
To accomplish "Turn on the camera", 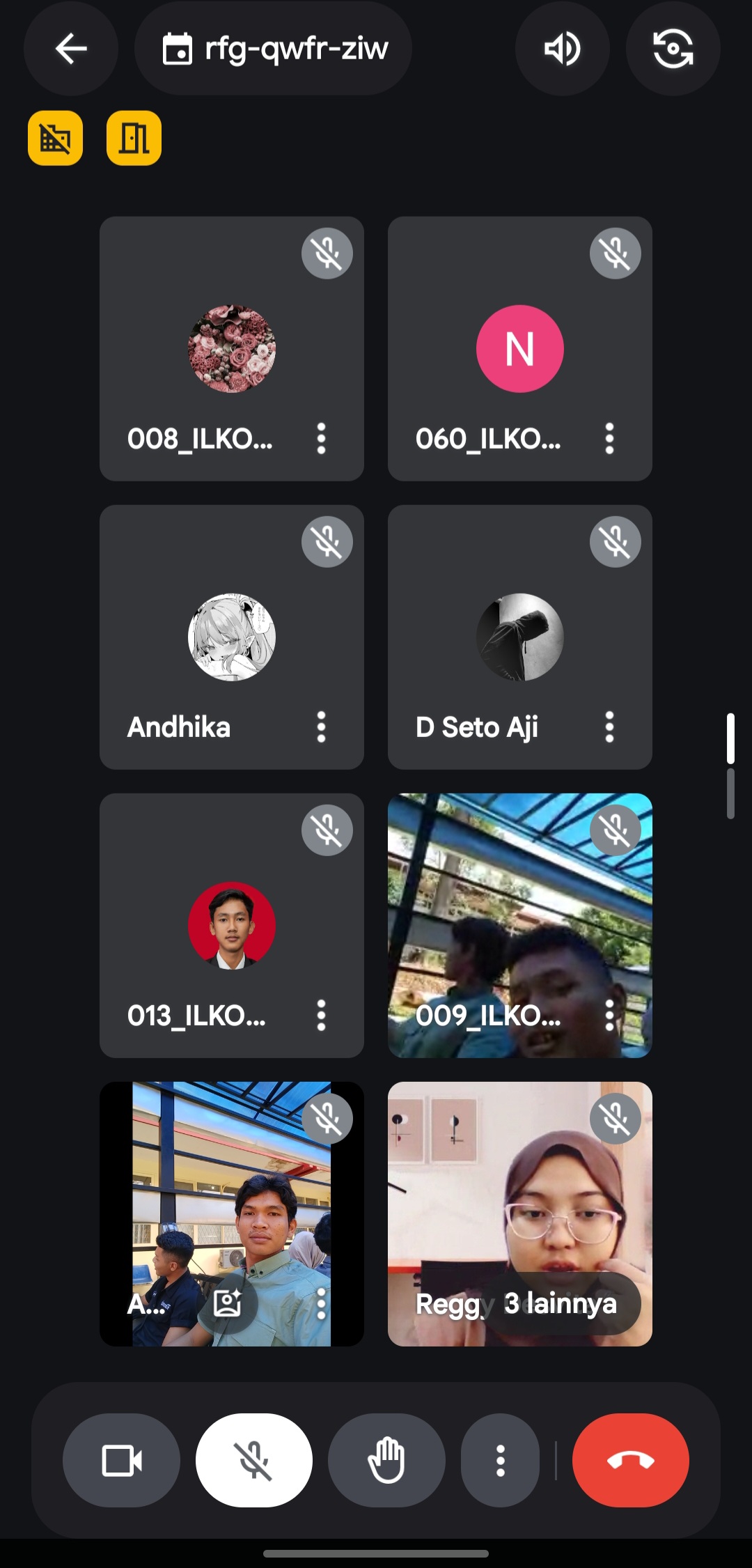I will tap(121, 1460).
